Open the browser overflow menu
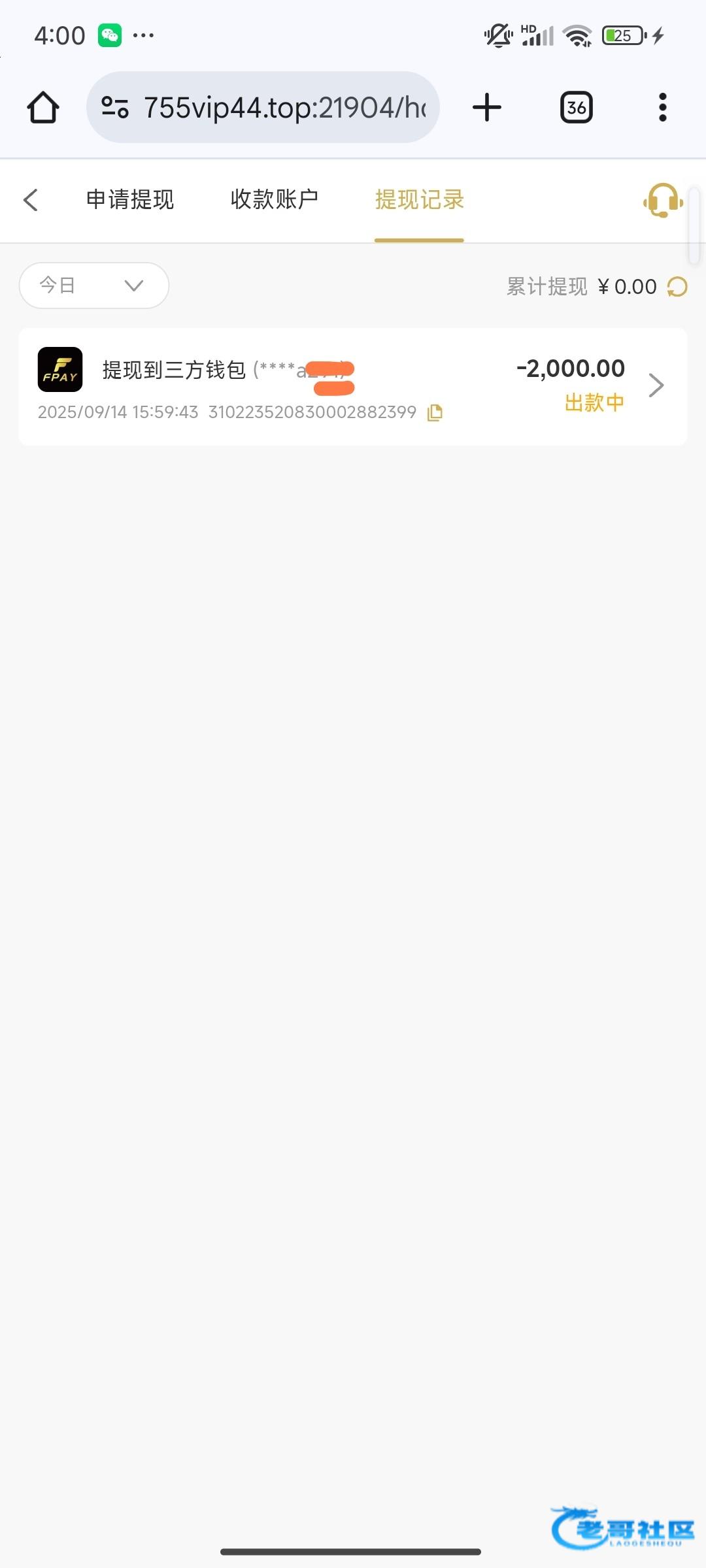The image size is (706, 1568). 662,108
